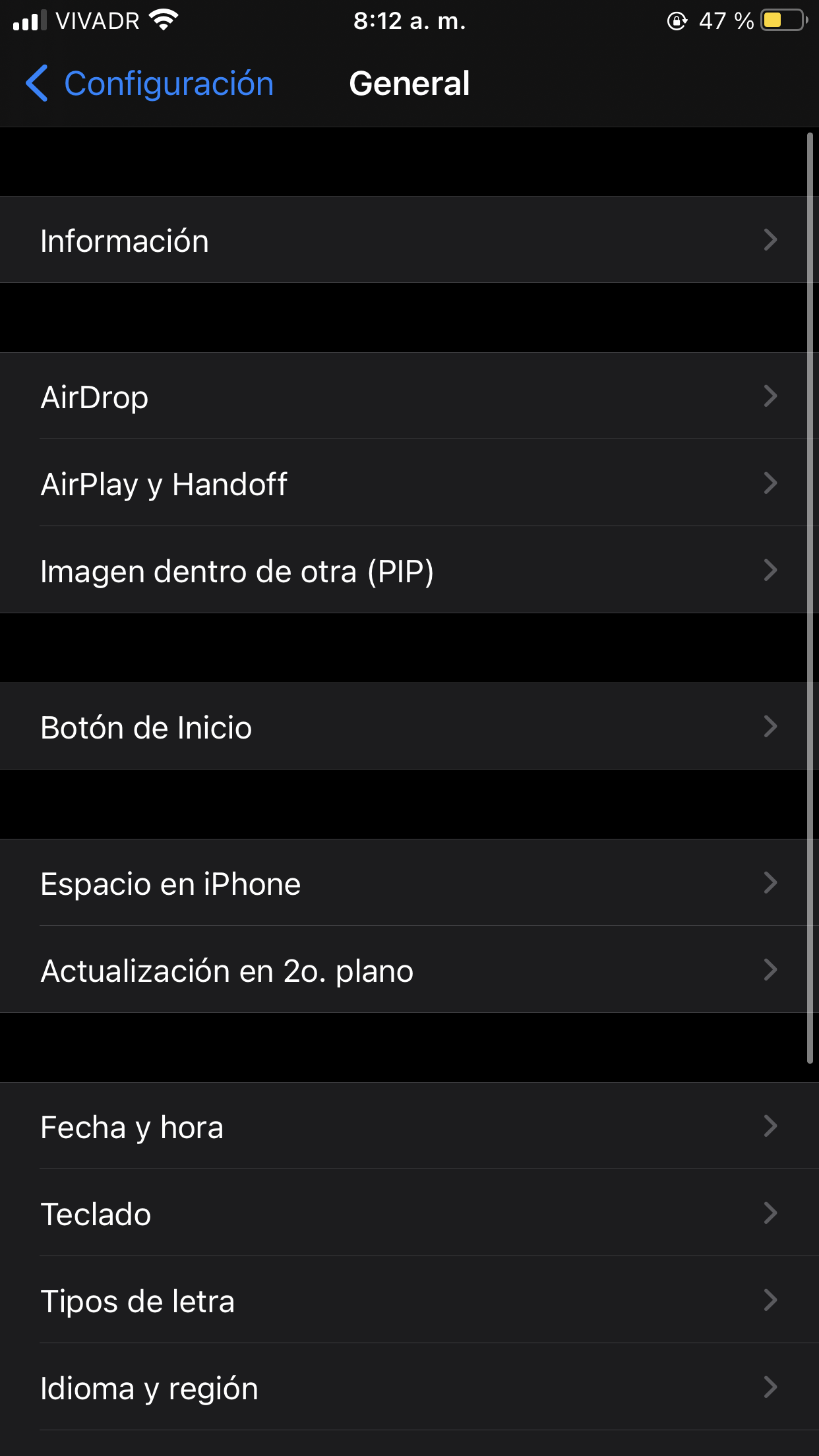819x1456 pixels.
Task: Open Tipos de letra
Action: coord(409,1300)
